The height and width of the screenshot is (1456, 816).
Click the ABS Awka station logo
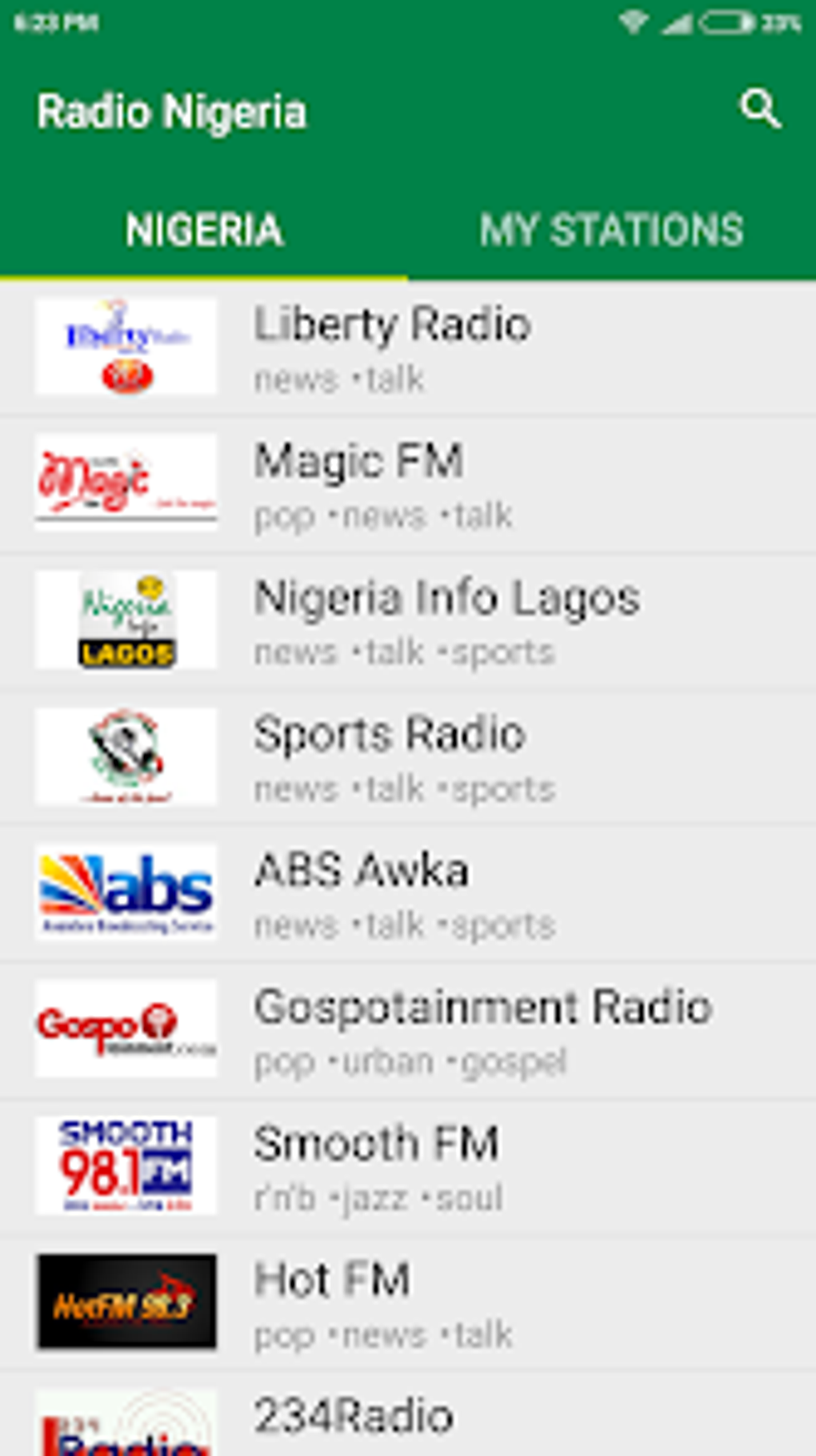[x=125, y=892]
